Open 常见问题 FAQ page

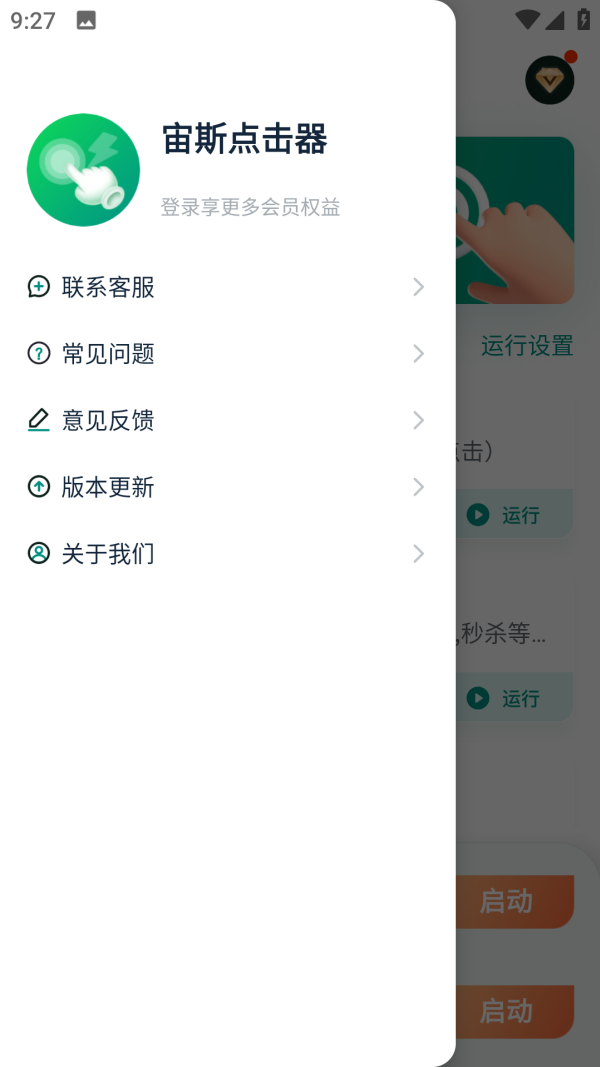click(227, 354)
